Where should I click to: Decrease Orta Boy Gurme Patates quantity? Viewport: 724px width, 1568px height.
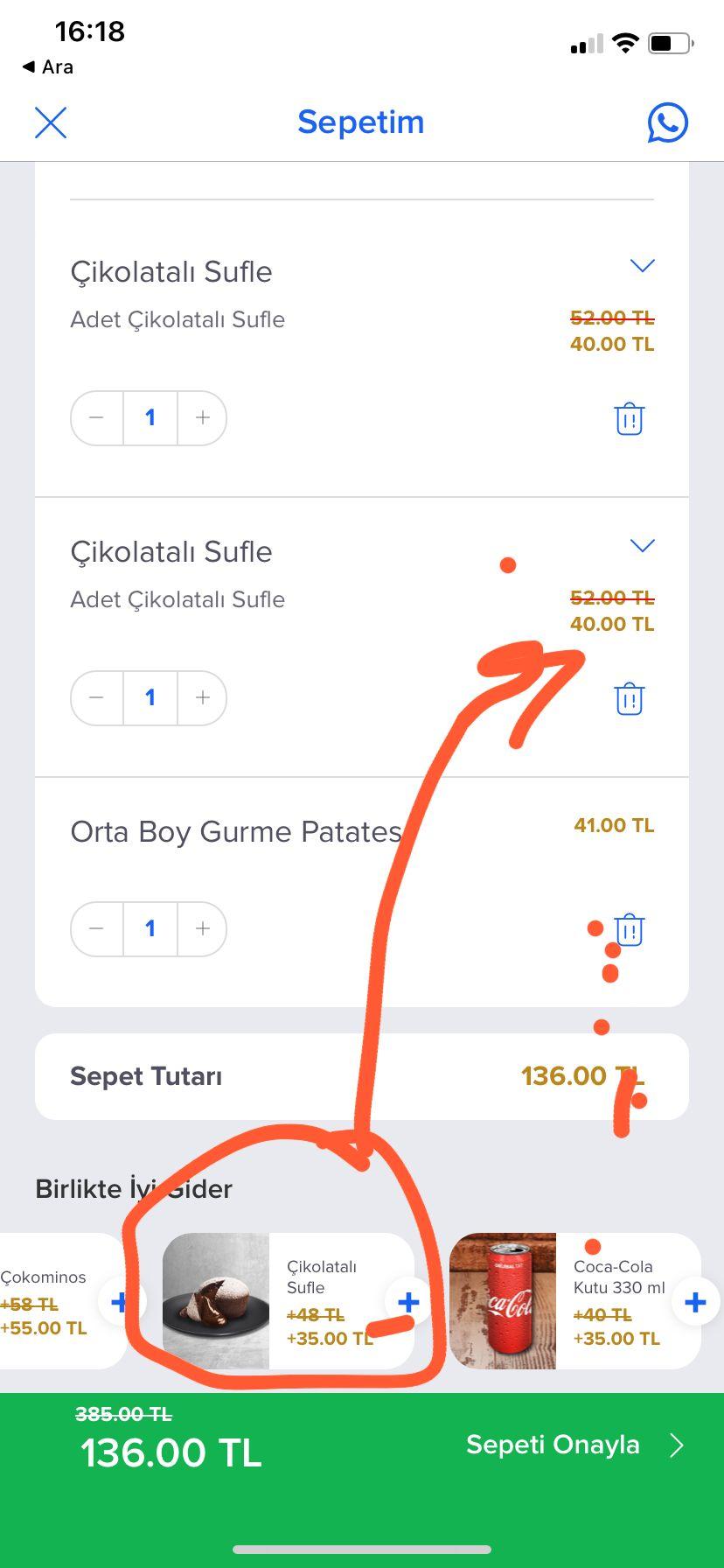[x=96, y=929]
